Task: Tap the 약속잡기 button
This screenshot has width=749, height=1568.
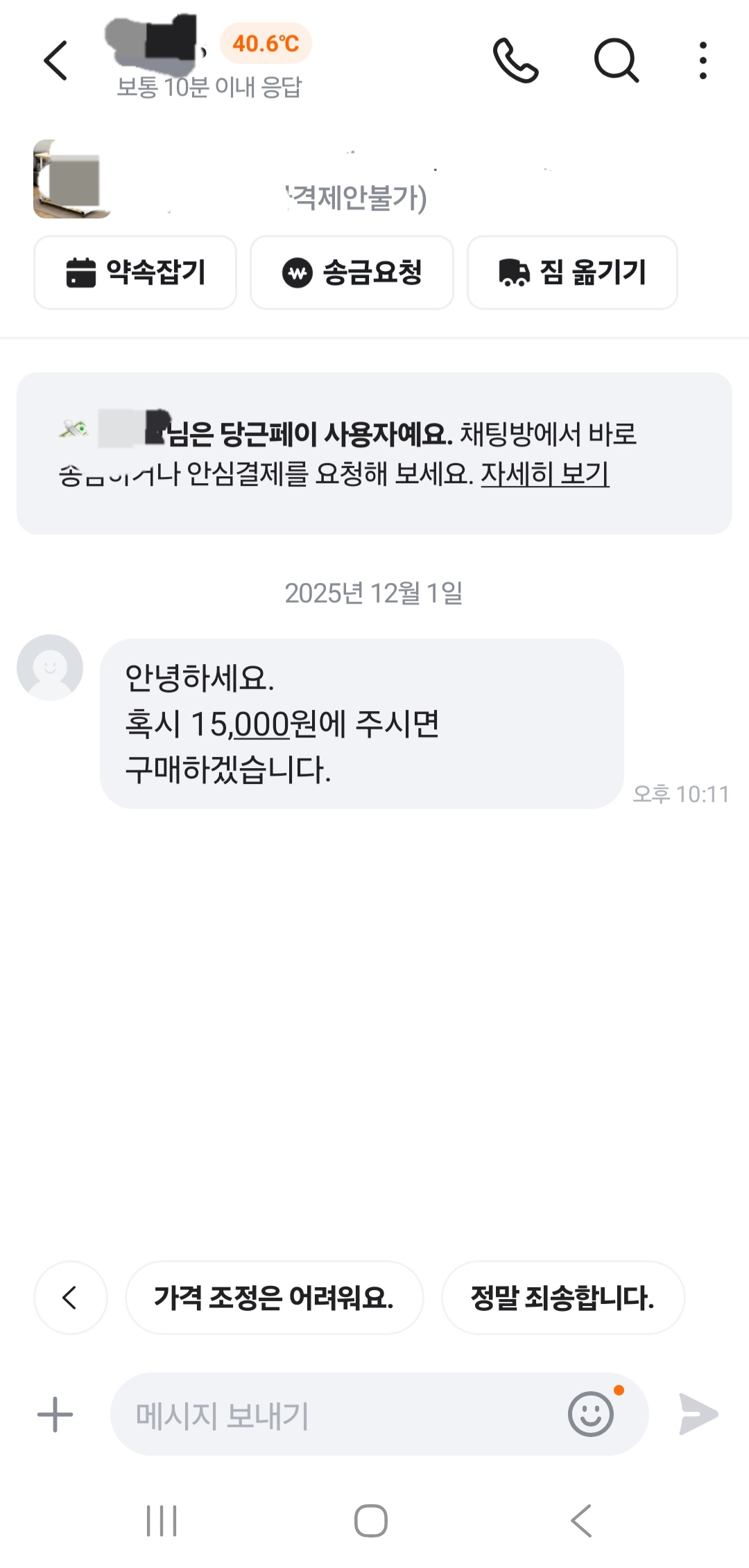Action: pos(135,272)
